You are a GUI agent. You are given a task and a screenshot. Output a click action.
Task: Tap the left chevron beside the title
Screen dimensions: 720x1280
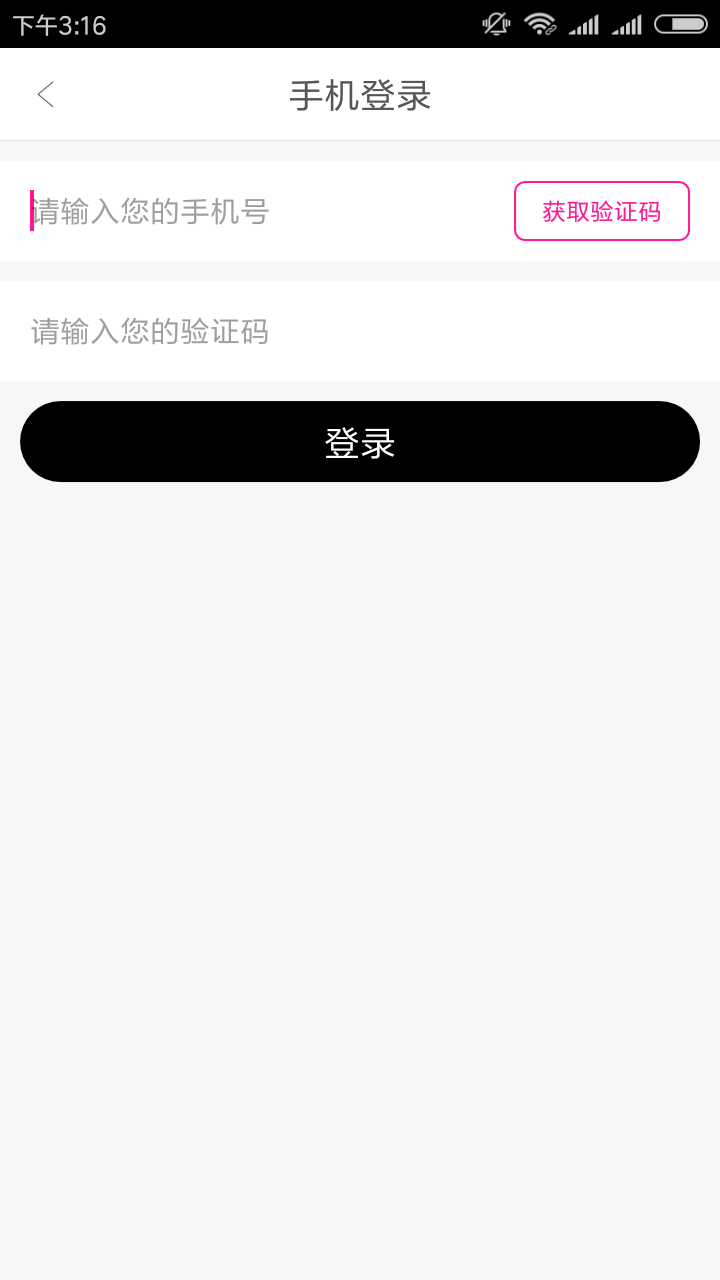click(x=45, y=94)
